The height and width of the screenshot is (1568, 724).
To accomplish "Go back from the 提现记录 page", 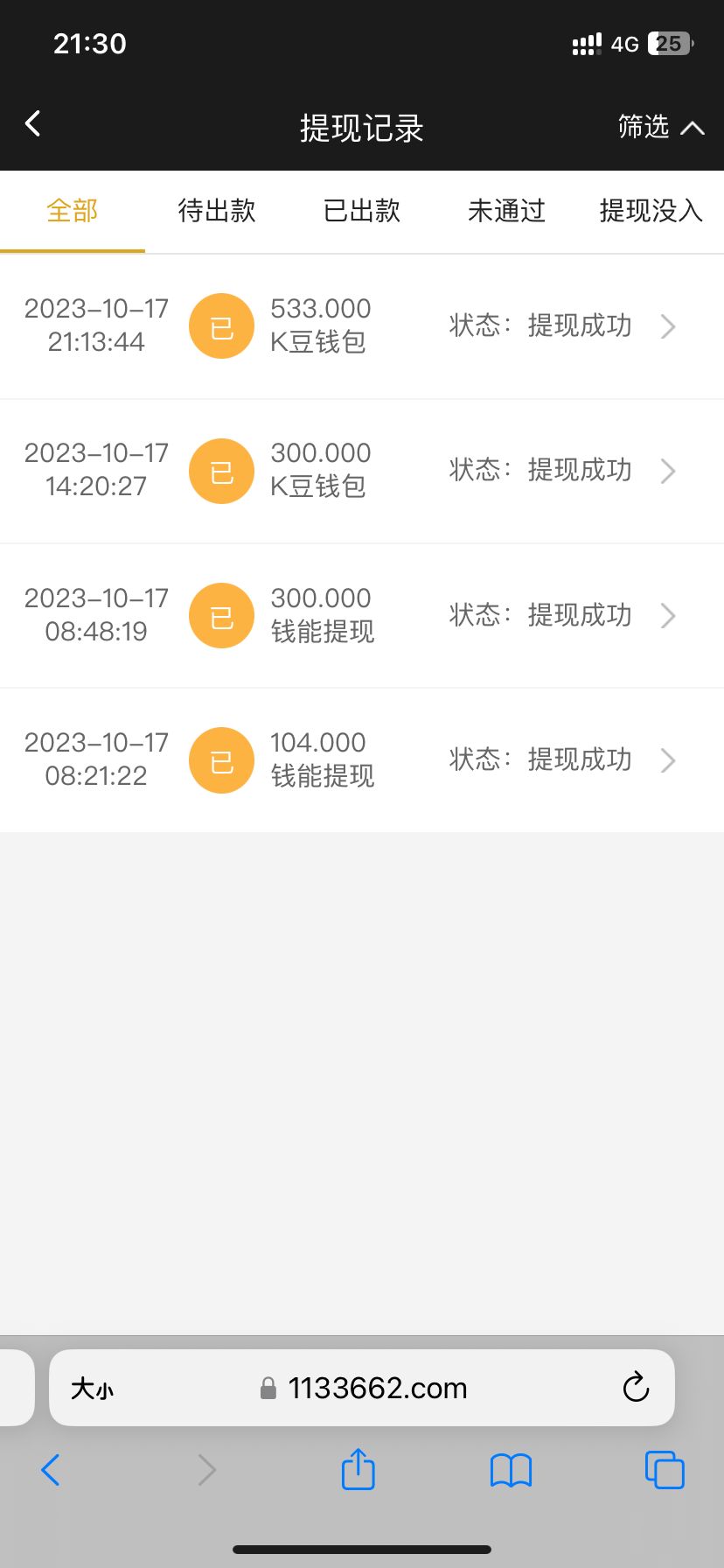I will [33, 124].
